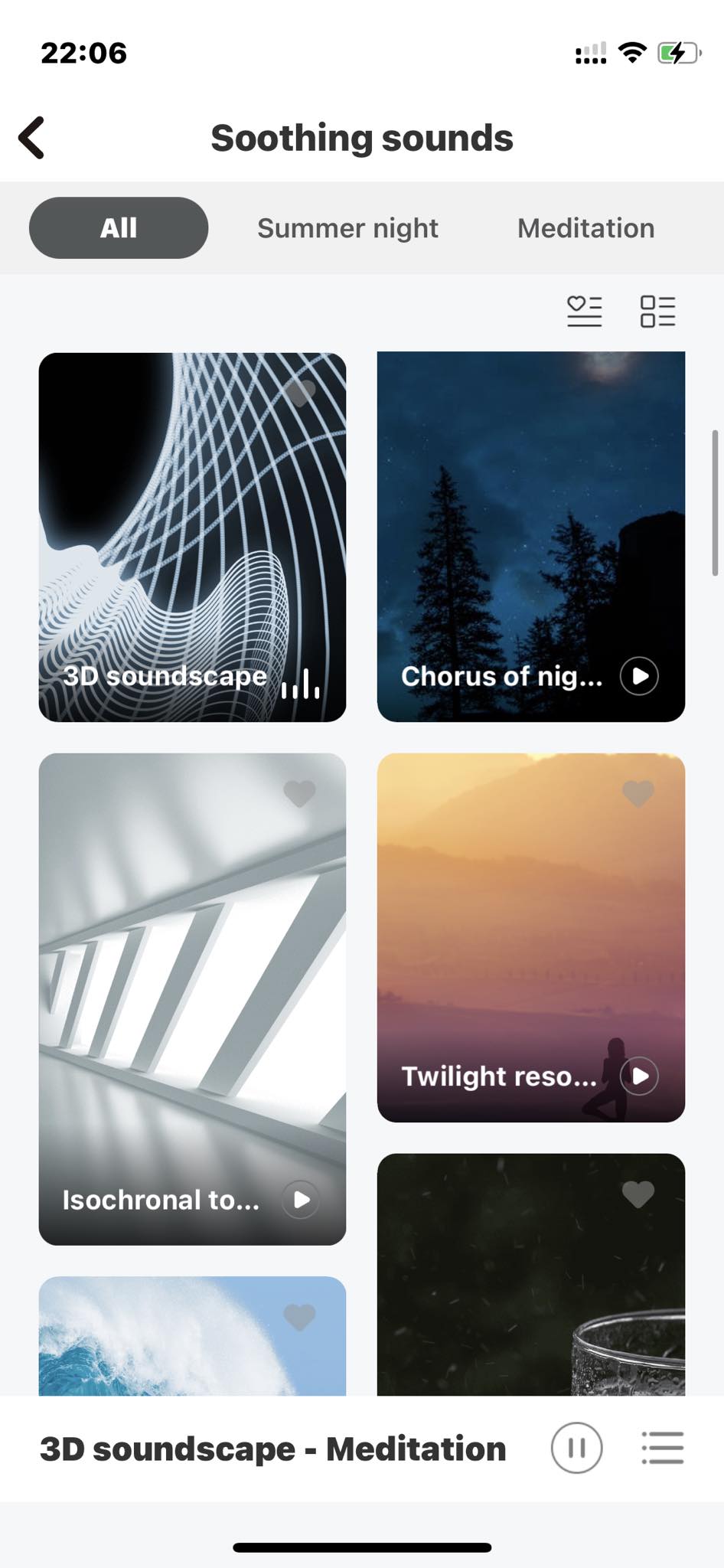Pause the 3D soundscape playback
This screenshot has height=1568, width=724.
click(576, 1448)
